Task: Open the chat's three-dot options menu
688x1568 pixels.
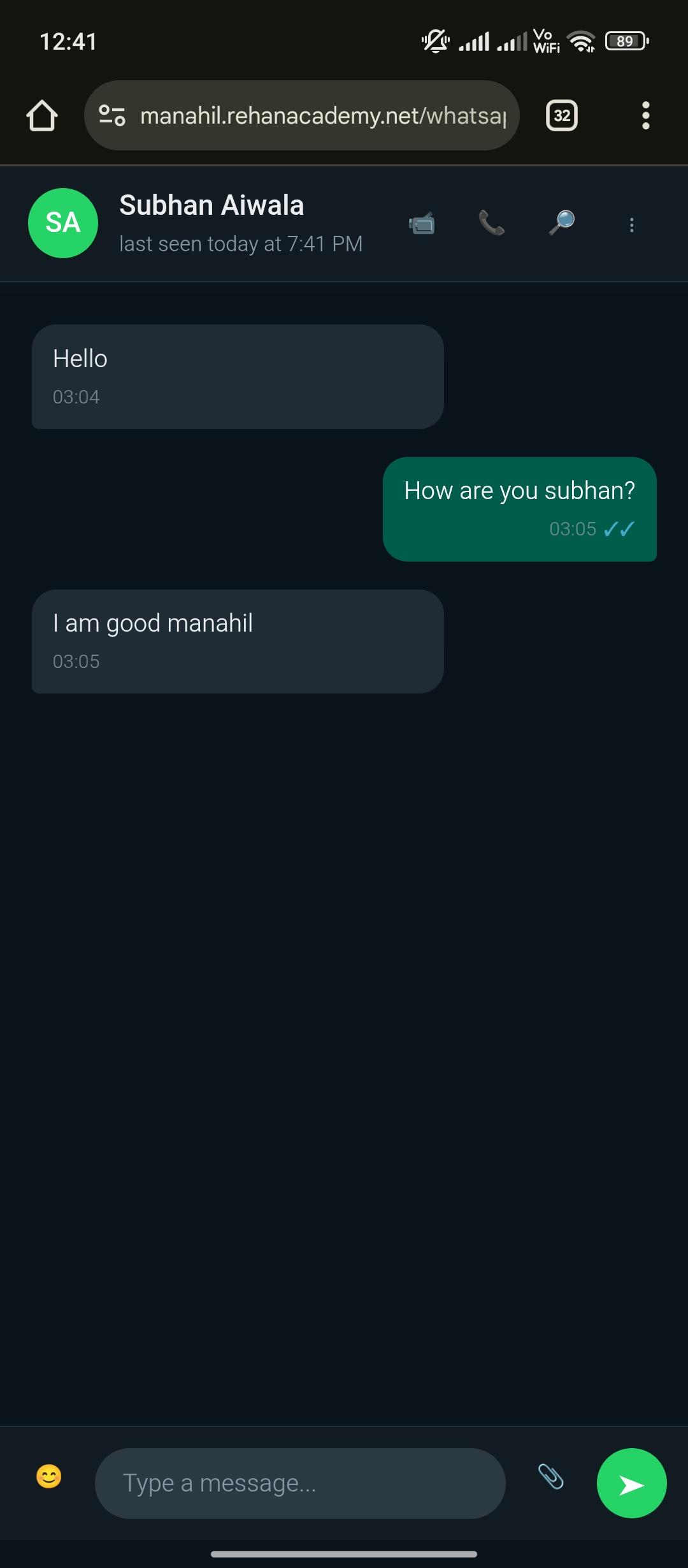Action: click(631, 224)
